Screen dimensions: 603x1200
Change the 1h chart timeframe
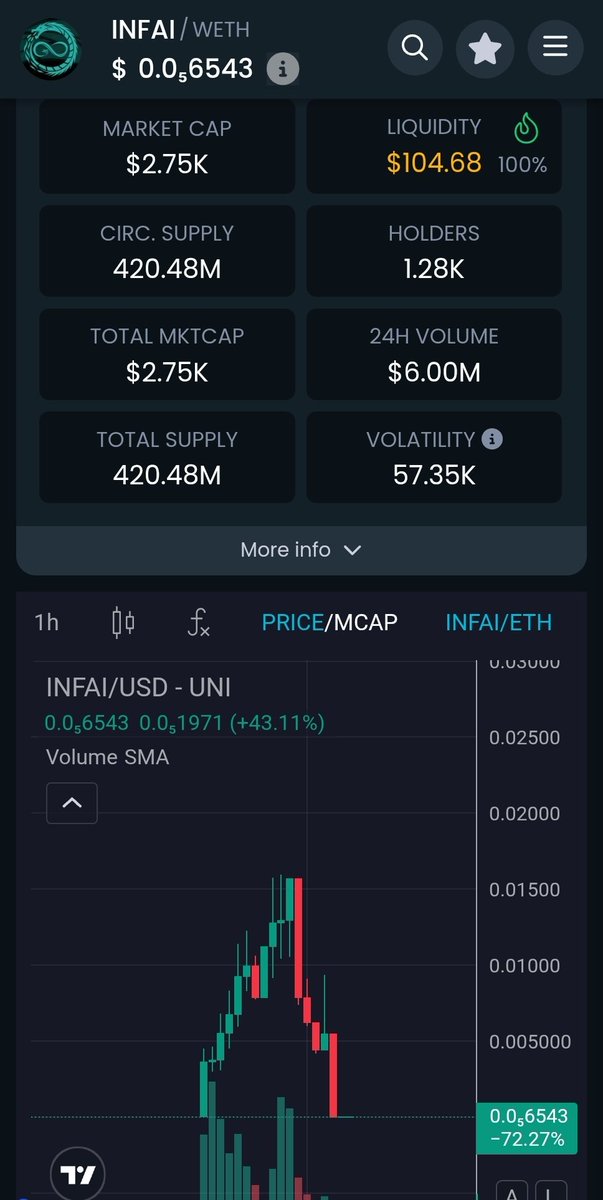pyautogui.click(x=47, y=622)
